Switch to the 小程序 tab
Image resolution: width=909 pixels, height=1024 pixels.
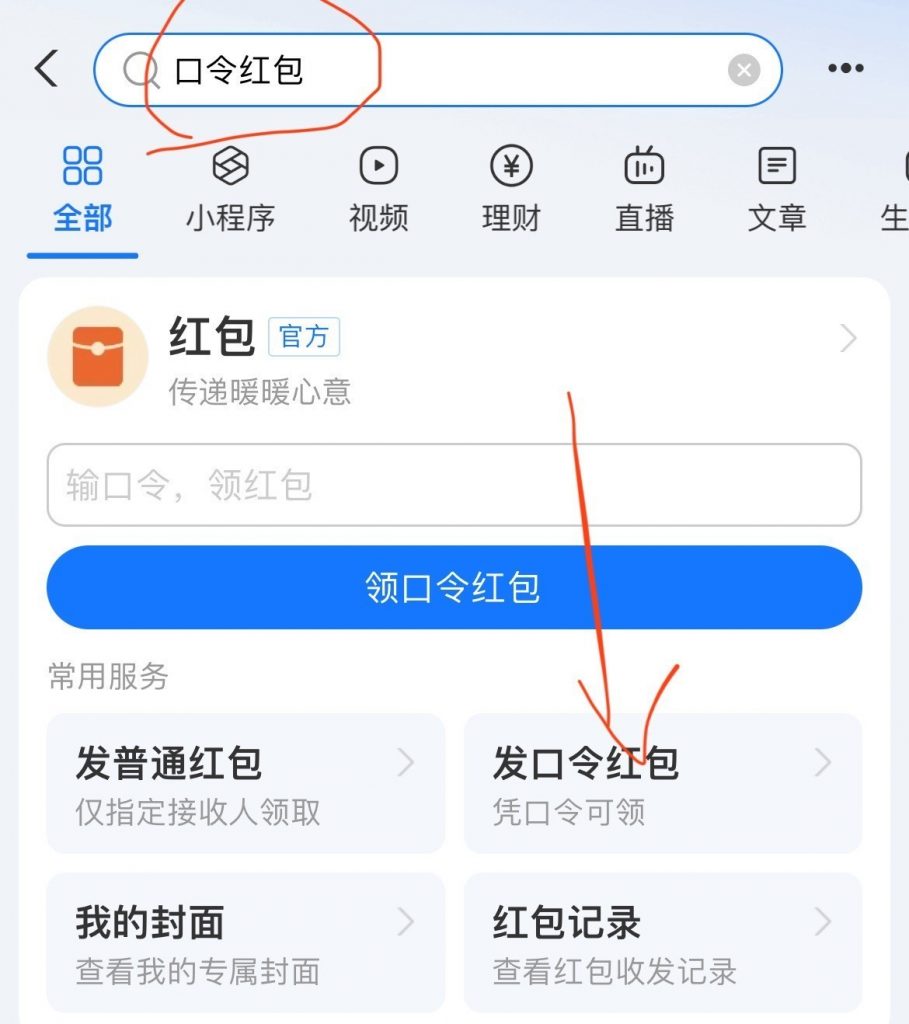click(230, 190)
